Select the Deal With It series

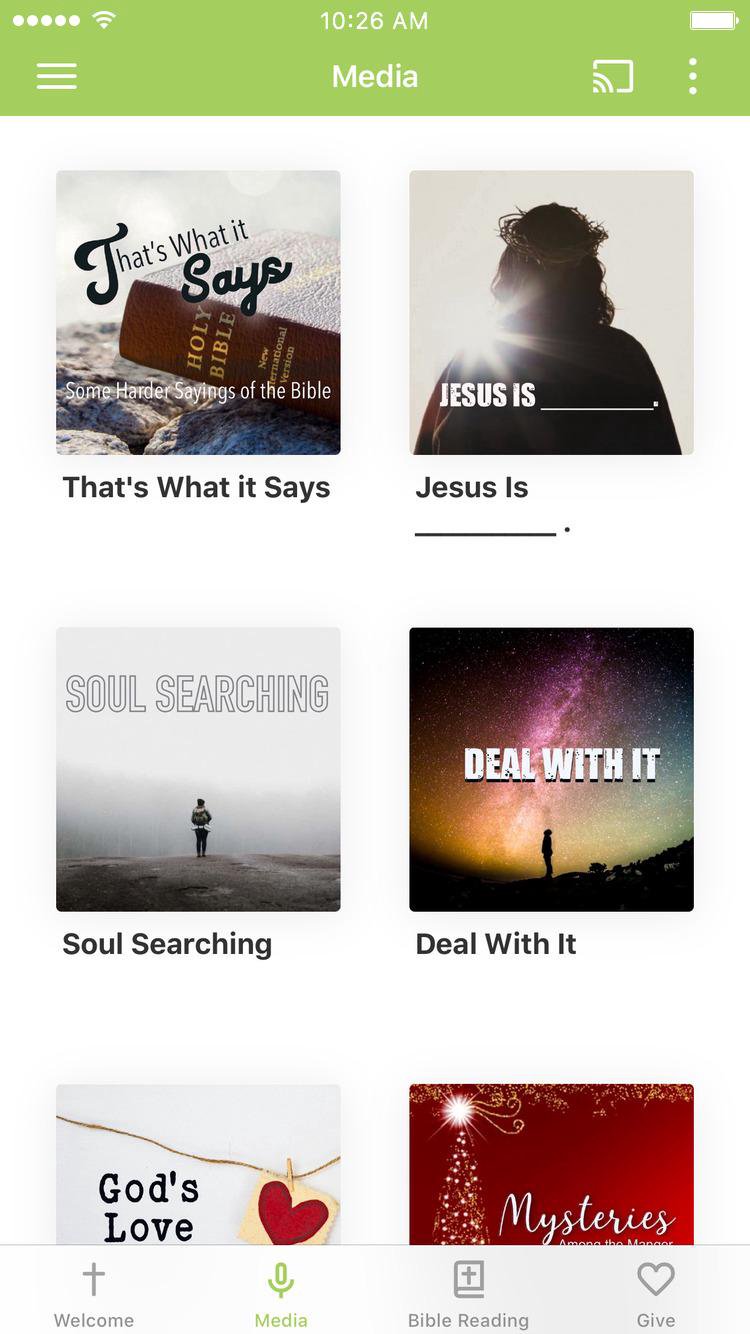tap(551, 769)
